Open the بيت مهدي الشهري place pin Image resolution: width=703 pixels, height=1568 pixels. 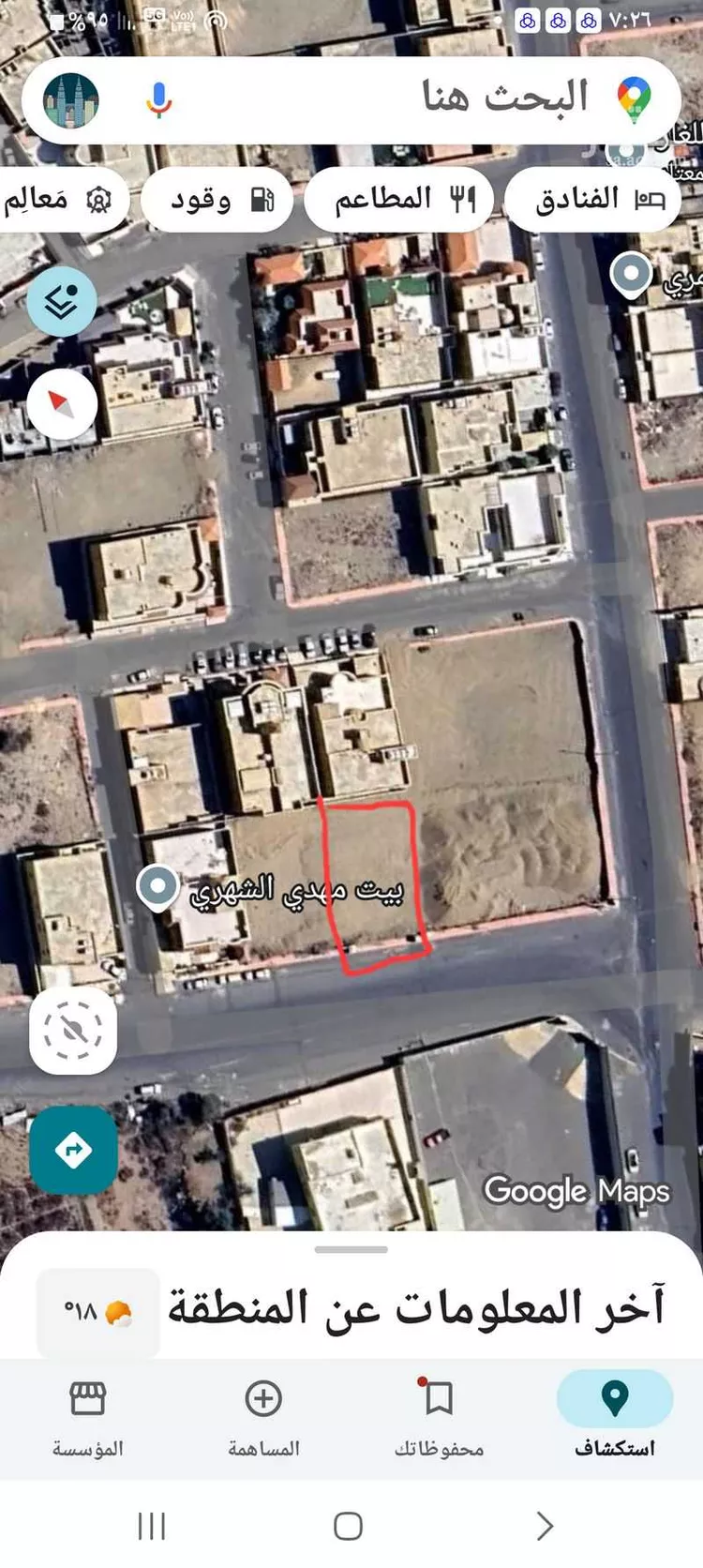[x=157, y=887]
